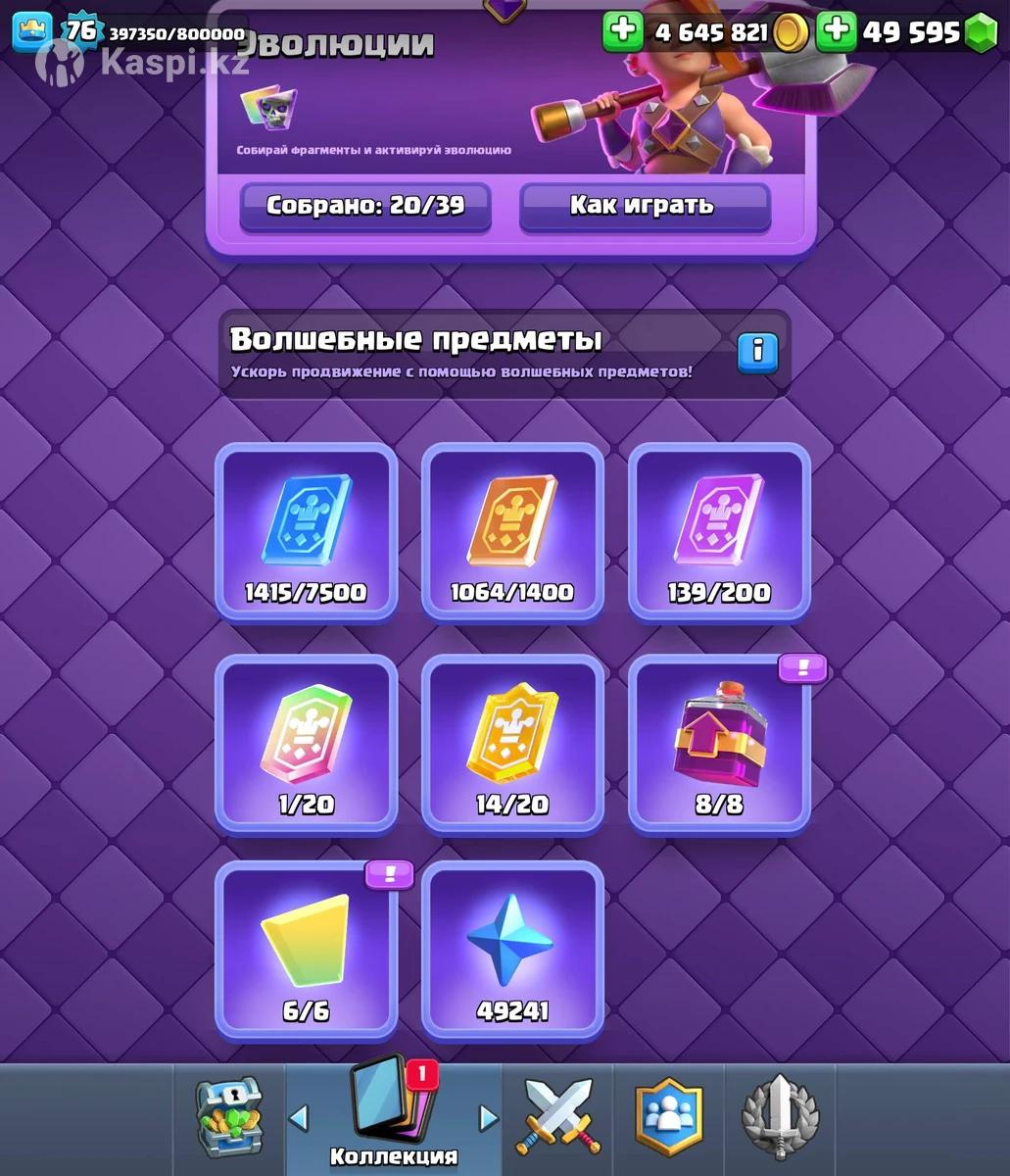Select the orange wild card 1064/1400 tile
Screen dimensions: 1010x1176
tap(512, 531)
